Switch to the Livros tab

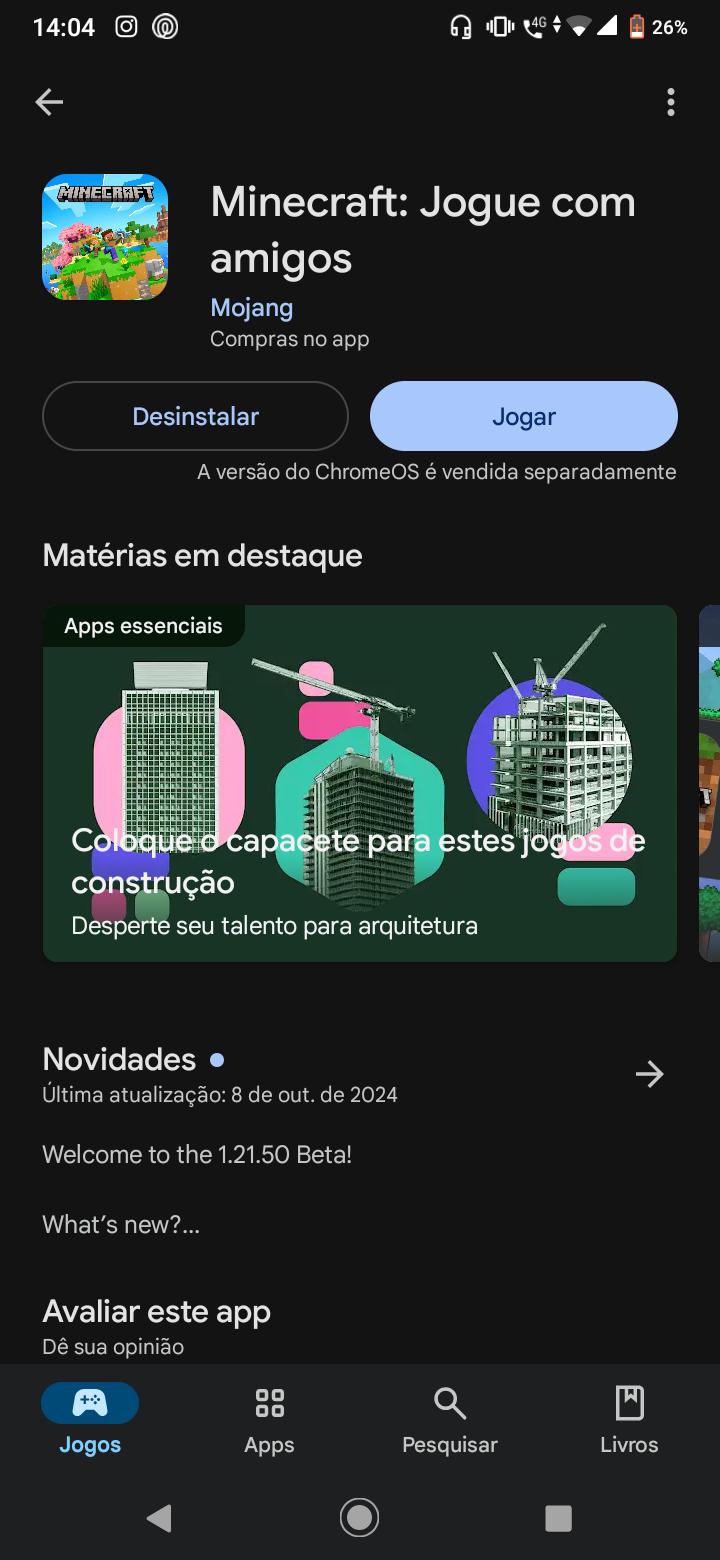pyautogui.click(x=629, y=1418)
